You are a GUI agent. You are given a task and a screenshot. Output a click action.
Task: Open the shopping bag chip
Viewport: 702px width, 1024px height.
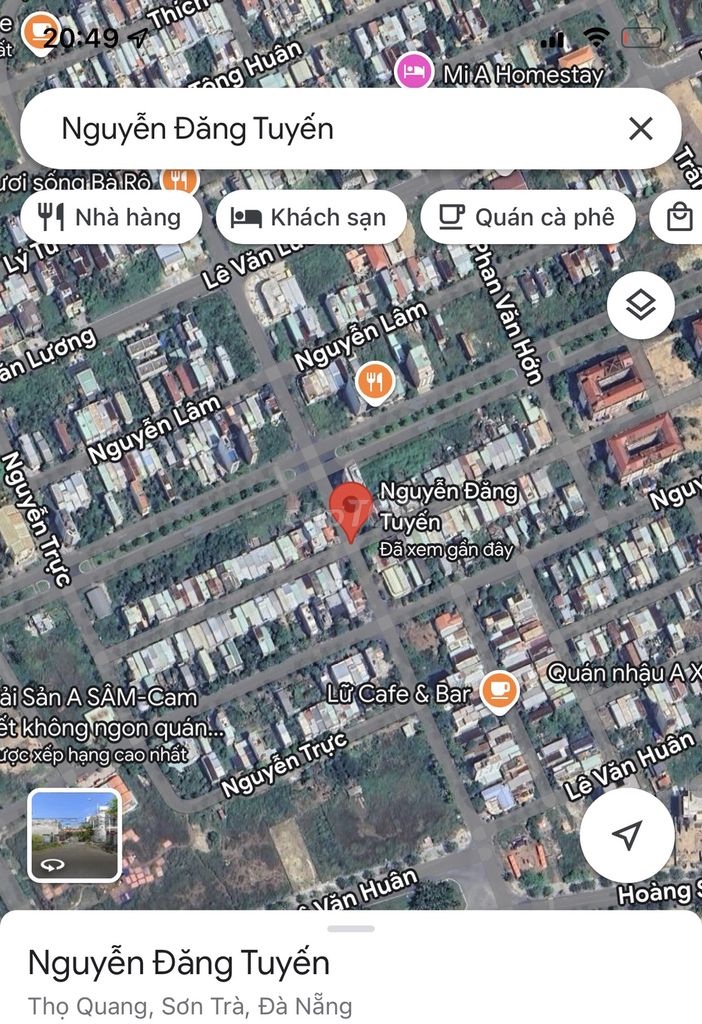(680, 217)
